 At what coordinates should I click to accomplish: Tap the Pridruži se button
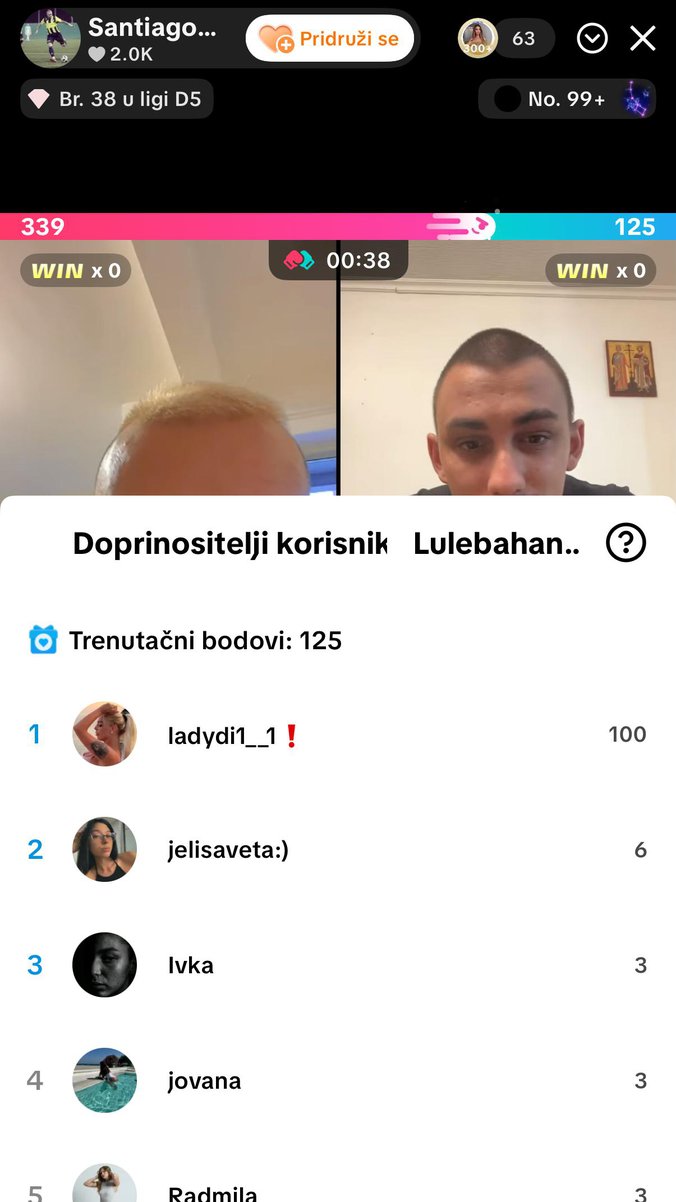pos(329,39)
